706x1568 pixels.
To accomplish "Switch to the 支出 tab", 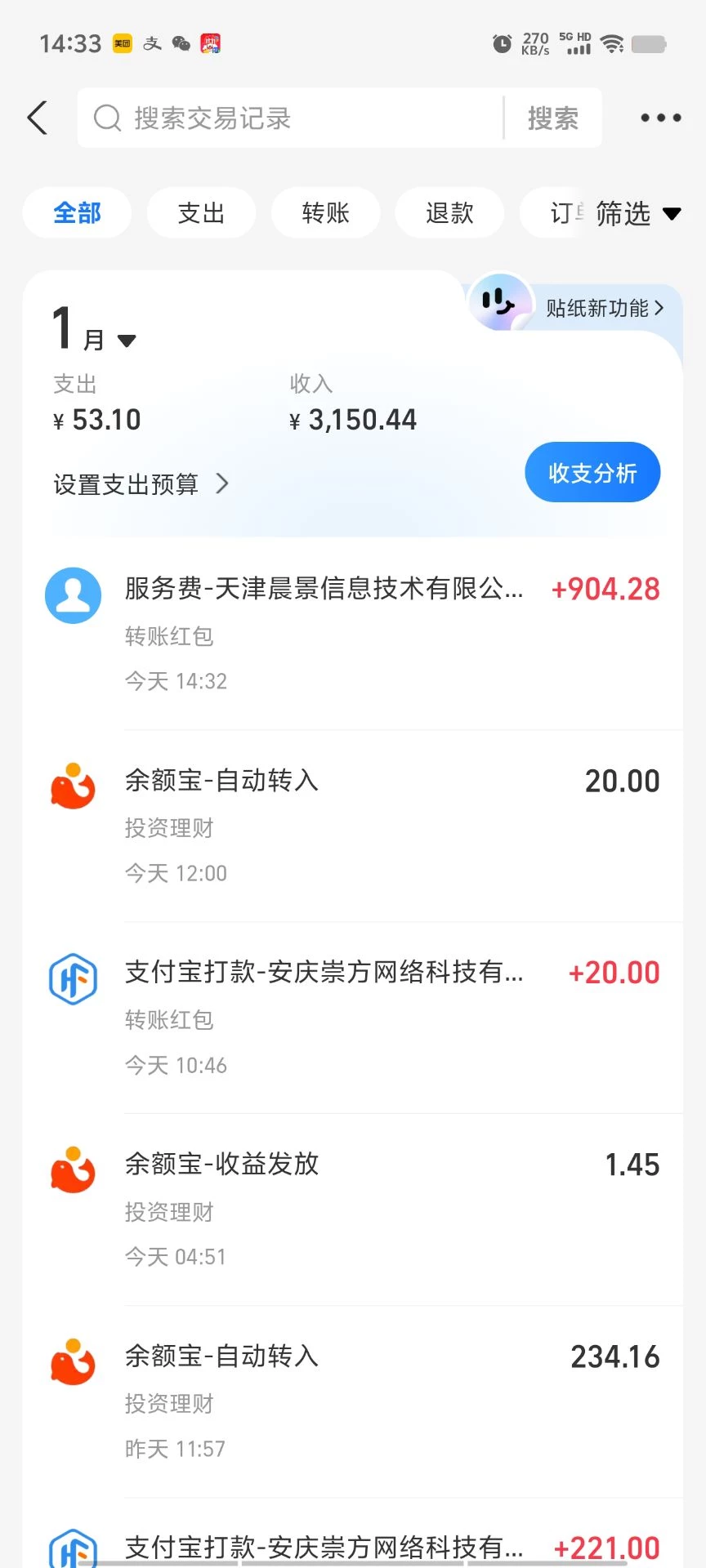I will (x=201, y=213).
